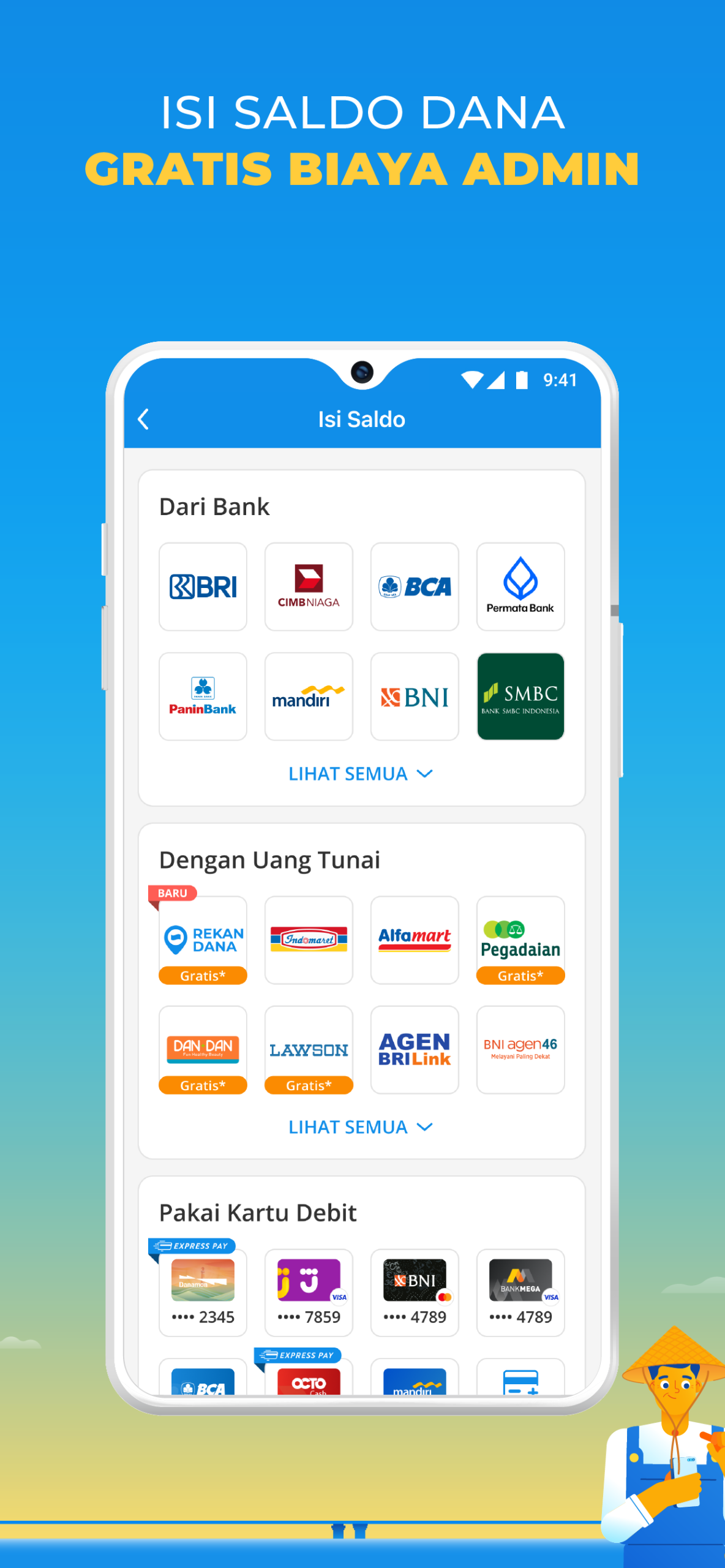Image resolution: width=725 pixels, height=1568 pixels.
Task: Choose BCA under Dari Bank
Action: coord(415,586)
